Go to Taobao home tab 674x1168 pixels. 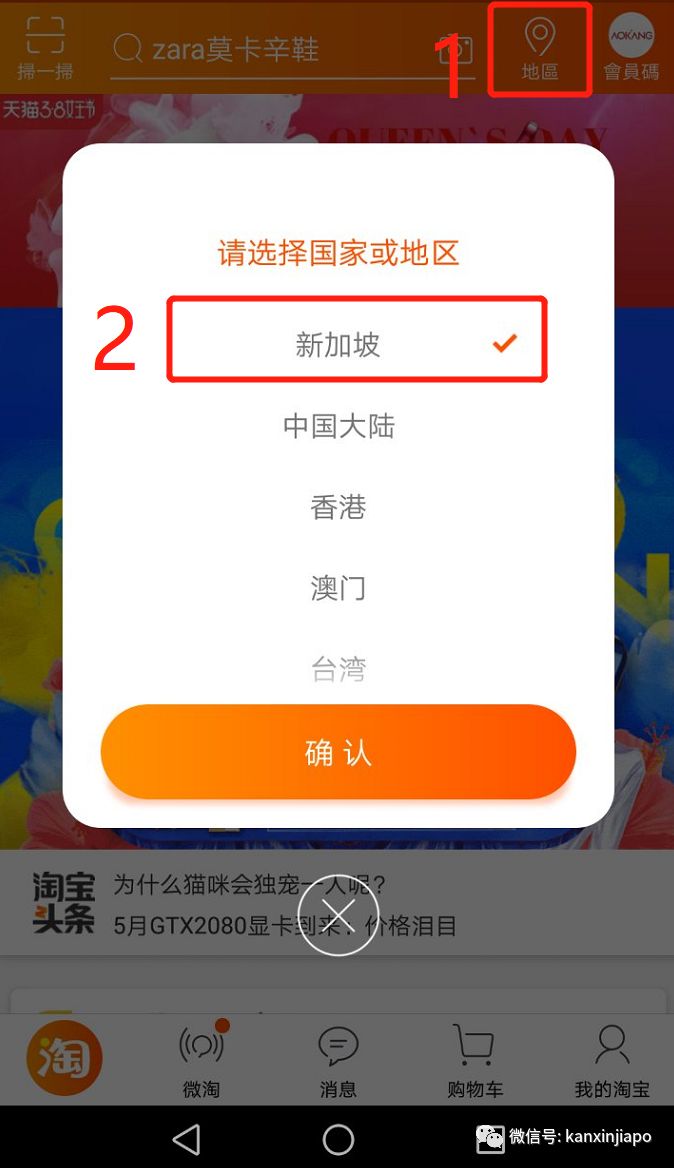64,1058
